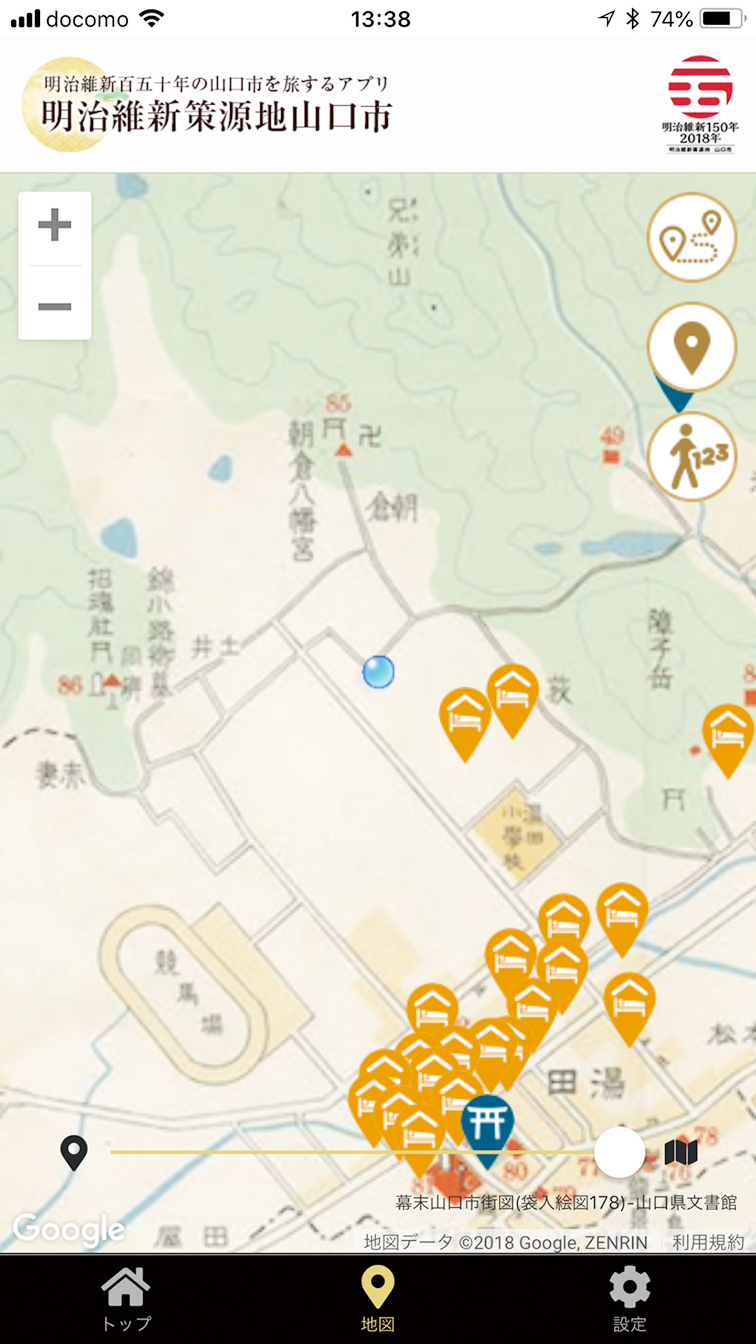Open the walking step counter button
Viewport: 756px width, 1344px height.
(x=692, y=456)
